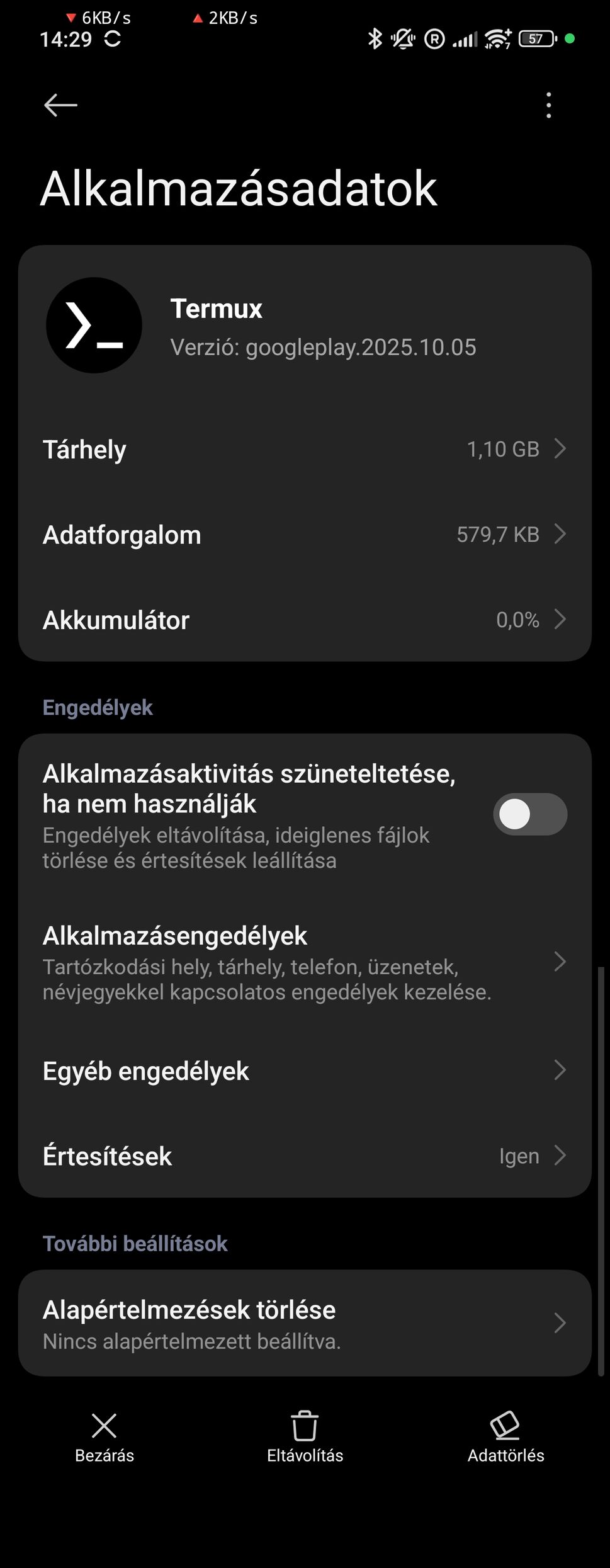This screenshot has height=1568, width=610.
Task: Open the three-dot overflow menu
Action: point(549,105)
